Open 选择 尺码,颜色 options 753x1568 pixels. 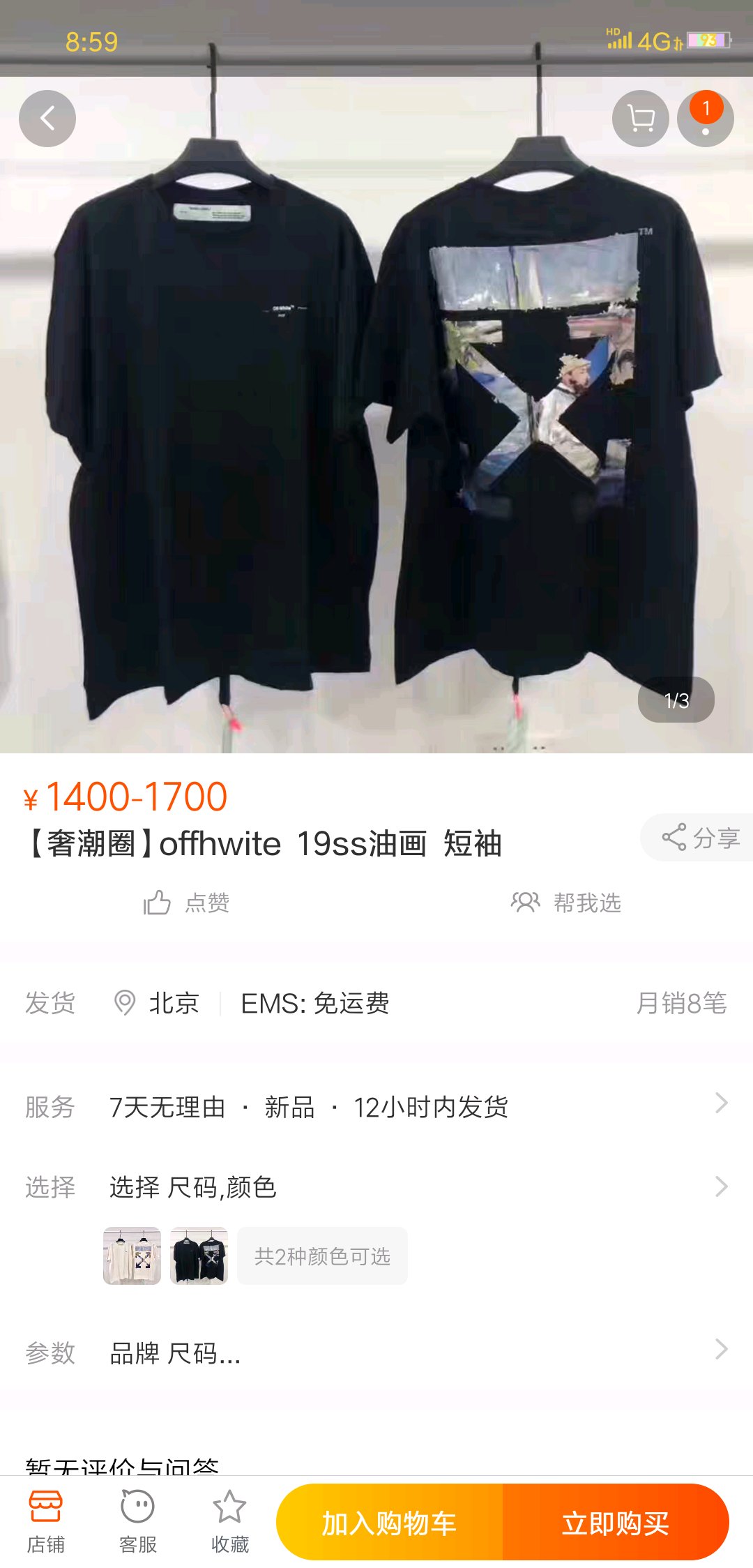[x=376, y=1186]
